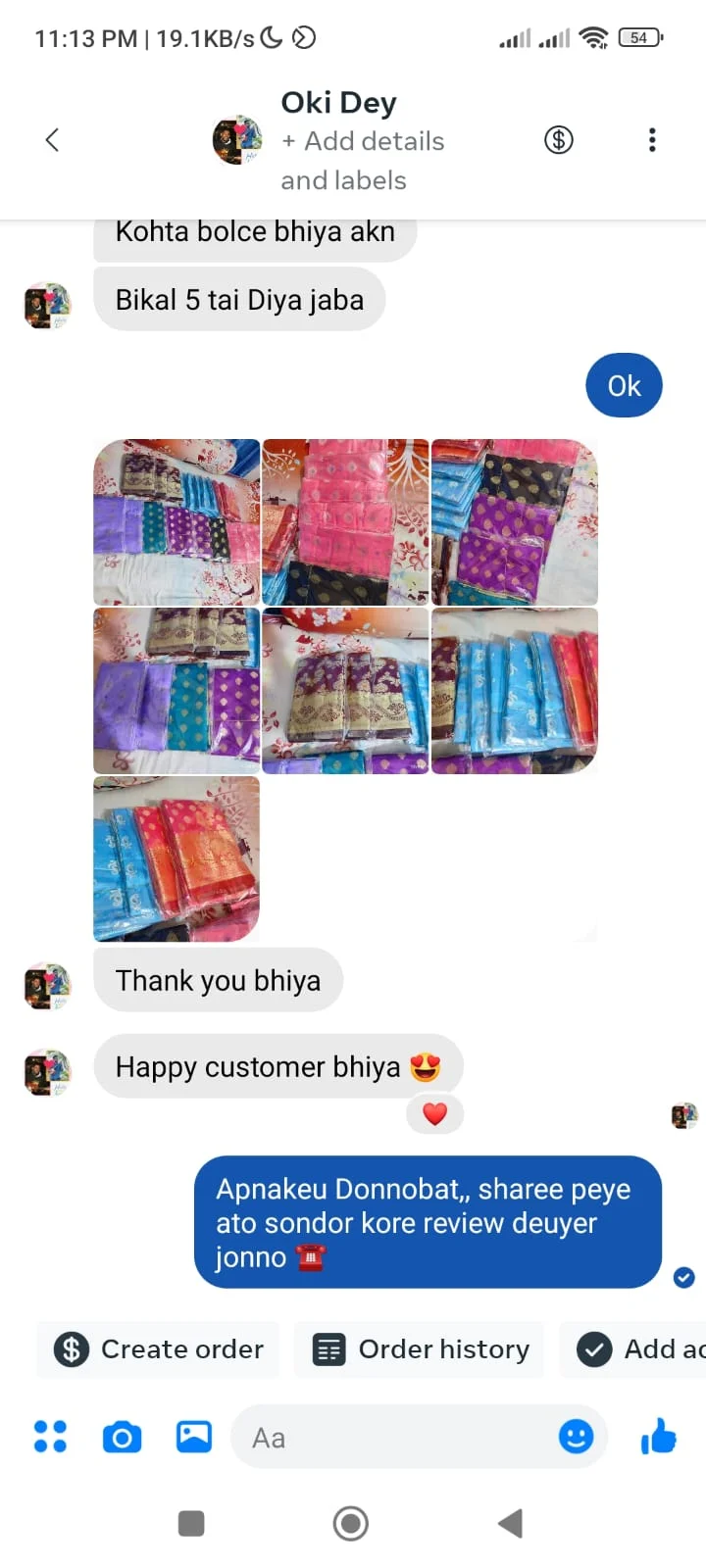Viewport: 706px width, 1568px height.
Task: Open the emoji smiley picker
Action: click(x=576, y=1437)
